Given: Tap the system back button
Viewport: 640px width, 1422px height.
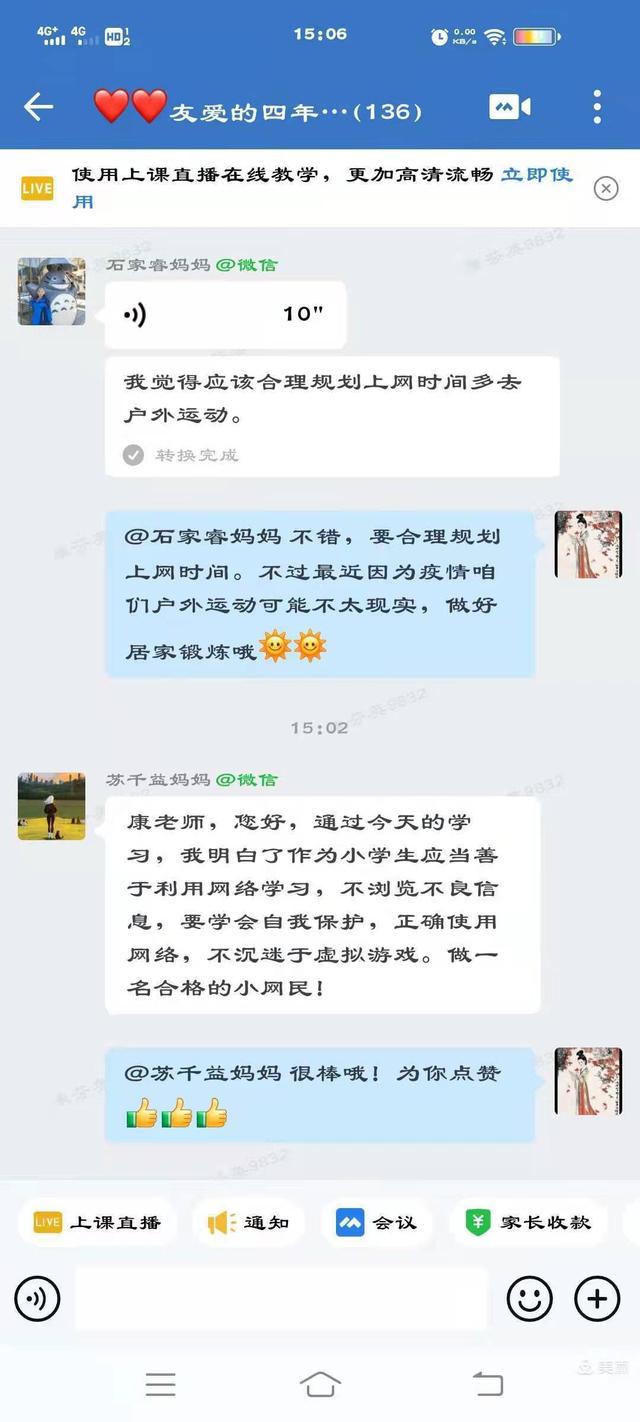Looking at the screenshot, I should (487, 1384).
